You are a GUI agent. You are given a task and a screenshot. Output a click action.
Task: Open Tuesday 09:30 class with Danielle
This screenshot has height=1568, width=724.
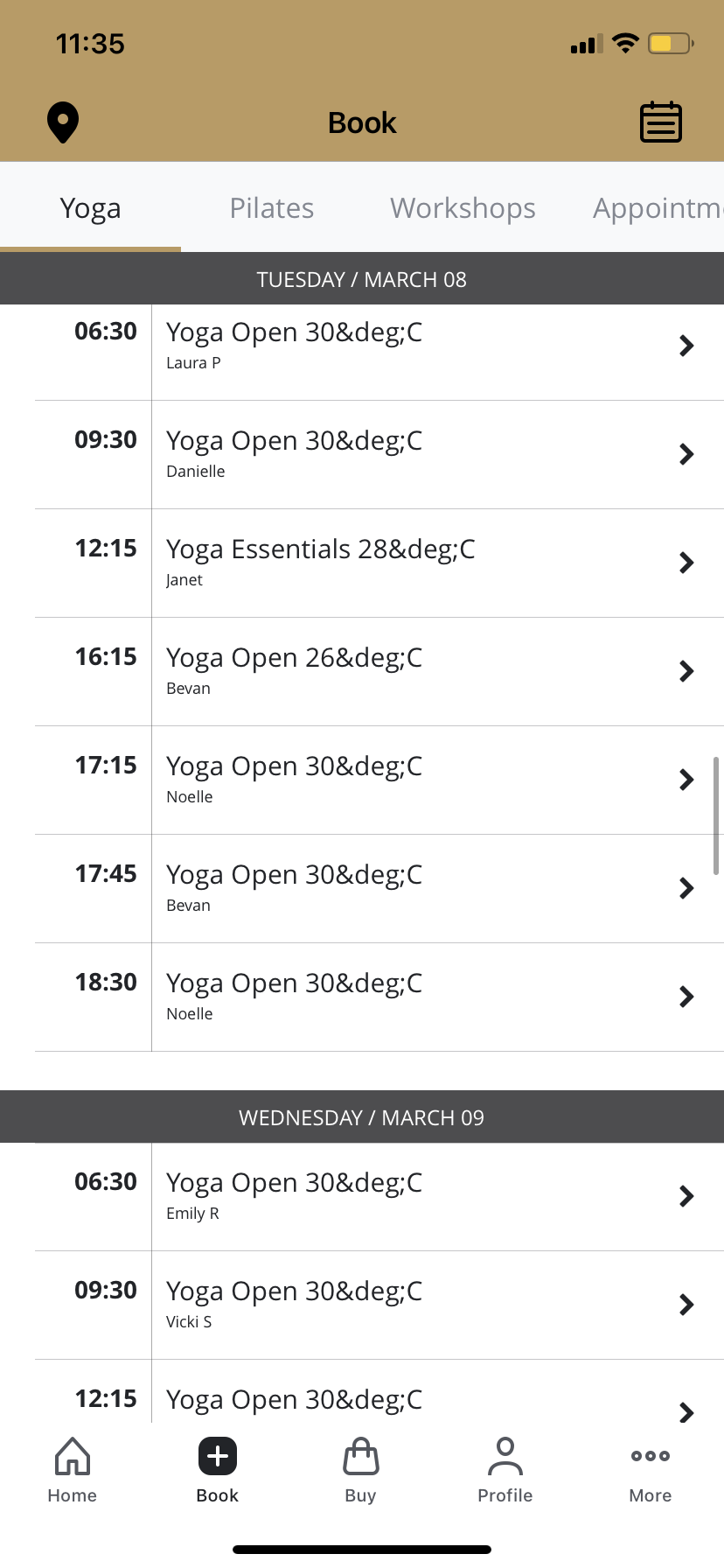(379, 455)
